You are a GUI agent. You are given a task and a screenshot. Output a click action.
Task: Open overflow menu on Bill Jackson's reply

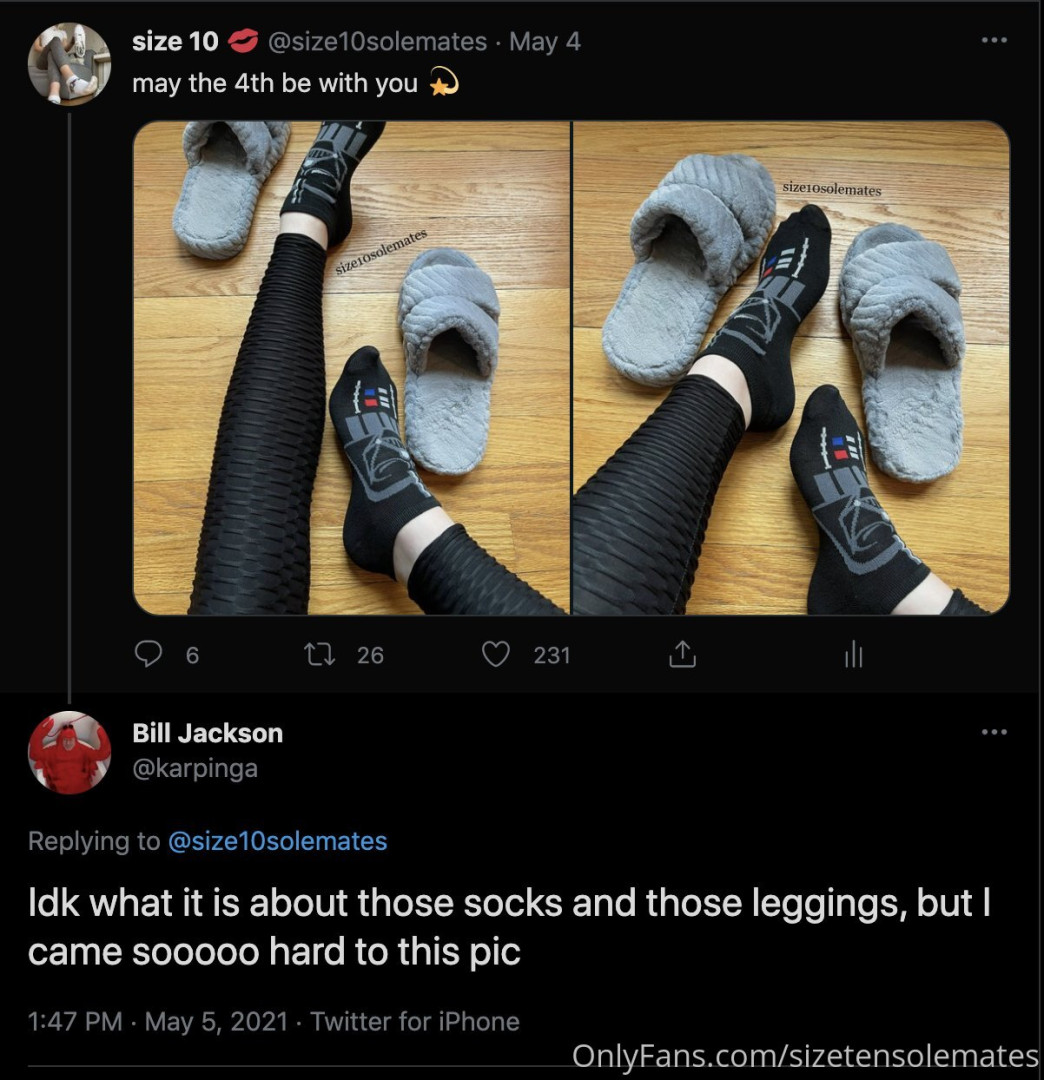(993, 733)
